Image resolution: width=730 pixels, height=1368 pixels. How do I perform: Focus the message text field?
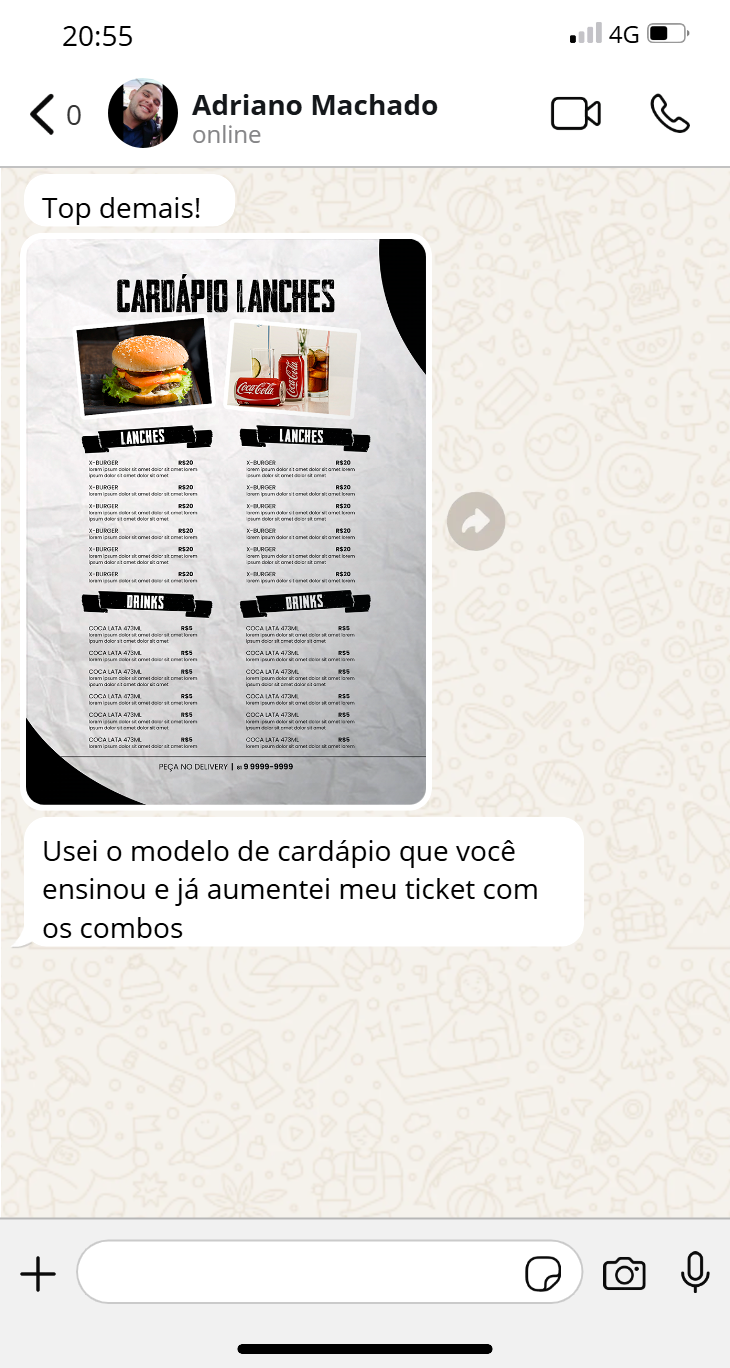coord(300,1272)
